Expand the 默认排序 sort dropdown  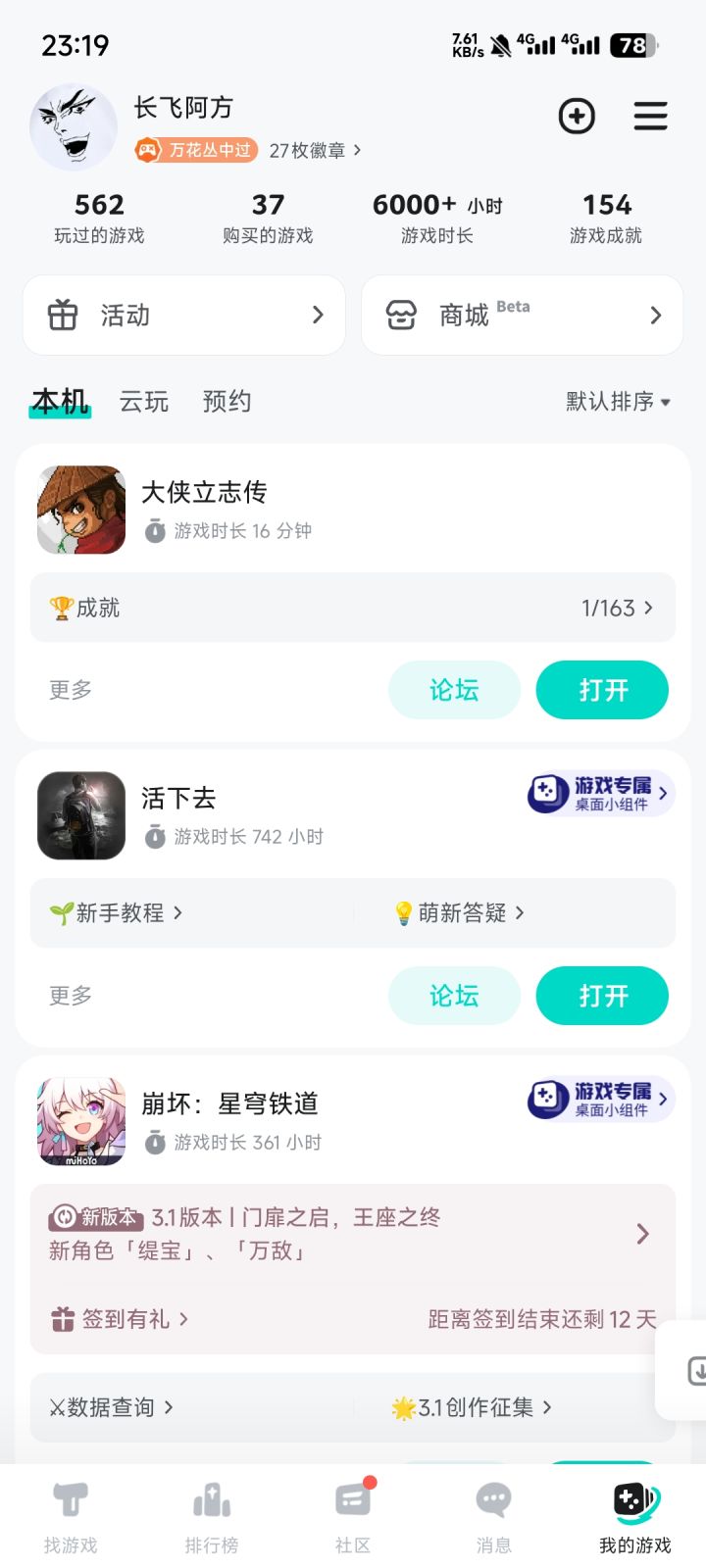[618, 402]
